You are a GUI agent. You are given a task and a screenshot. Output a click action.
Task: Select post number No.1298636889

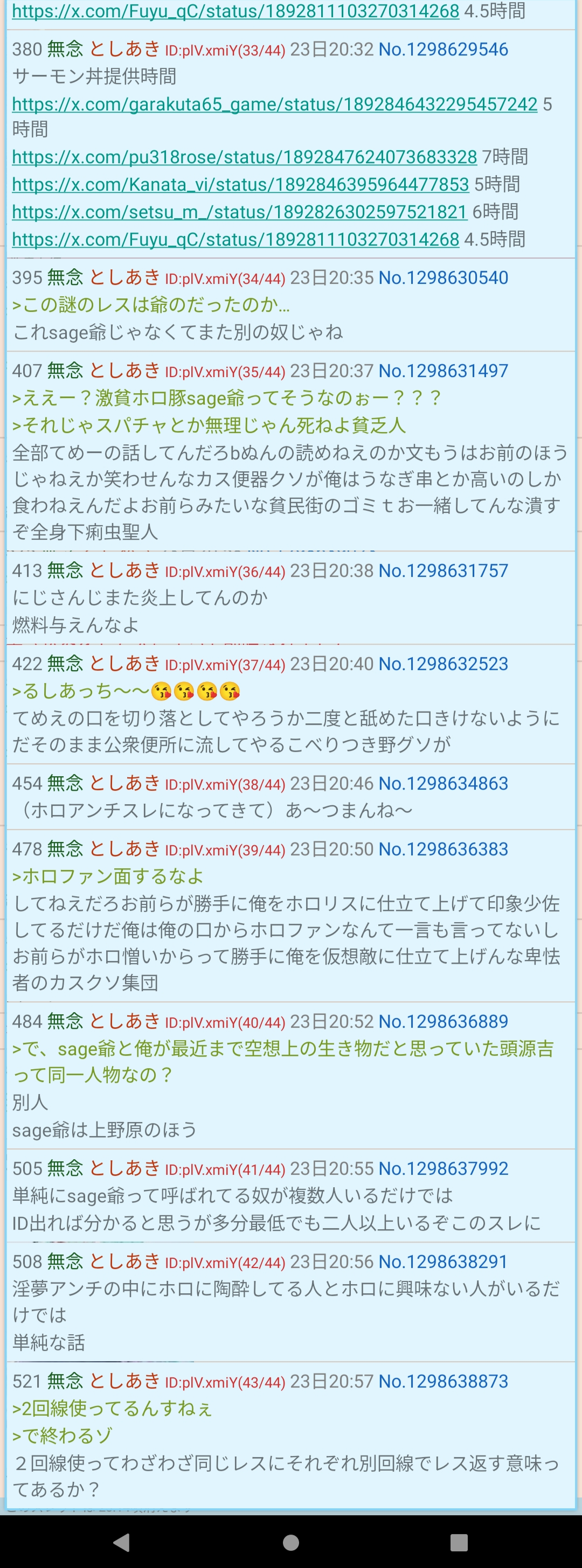(x=442, y=1021)
